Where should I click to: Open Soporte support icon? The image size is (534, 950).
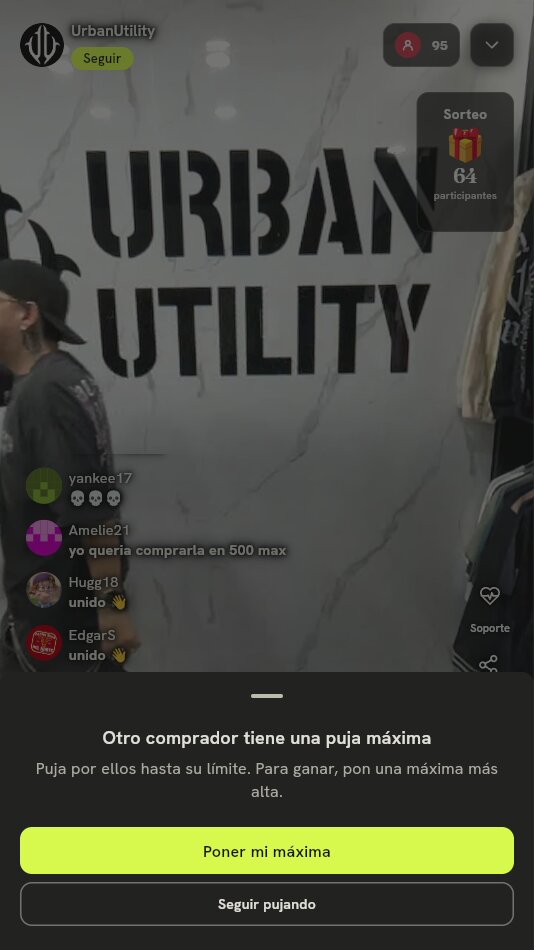point(489,608)
